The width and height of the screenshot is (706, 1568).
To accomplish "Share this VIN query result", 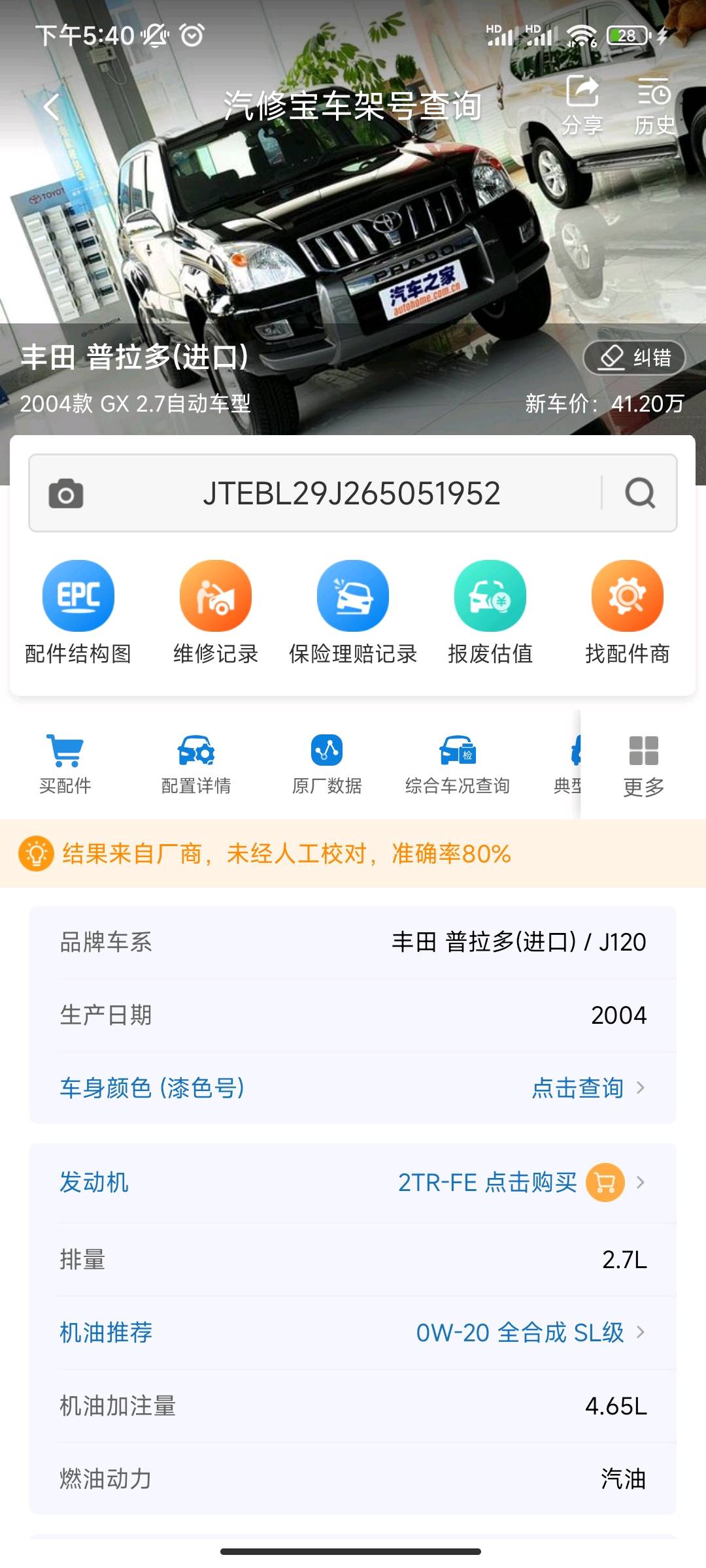I will click(x=582, y=105).
